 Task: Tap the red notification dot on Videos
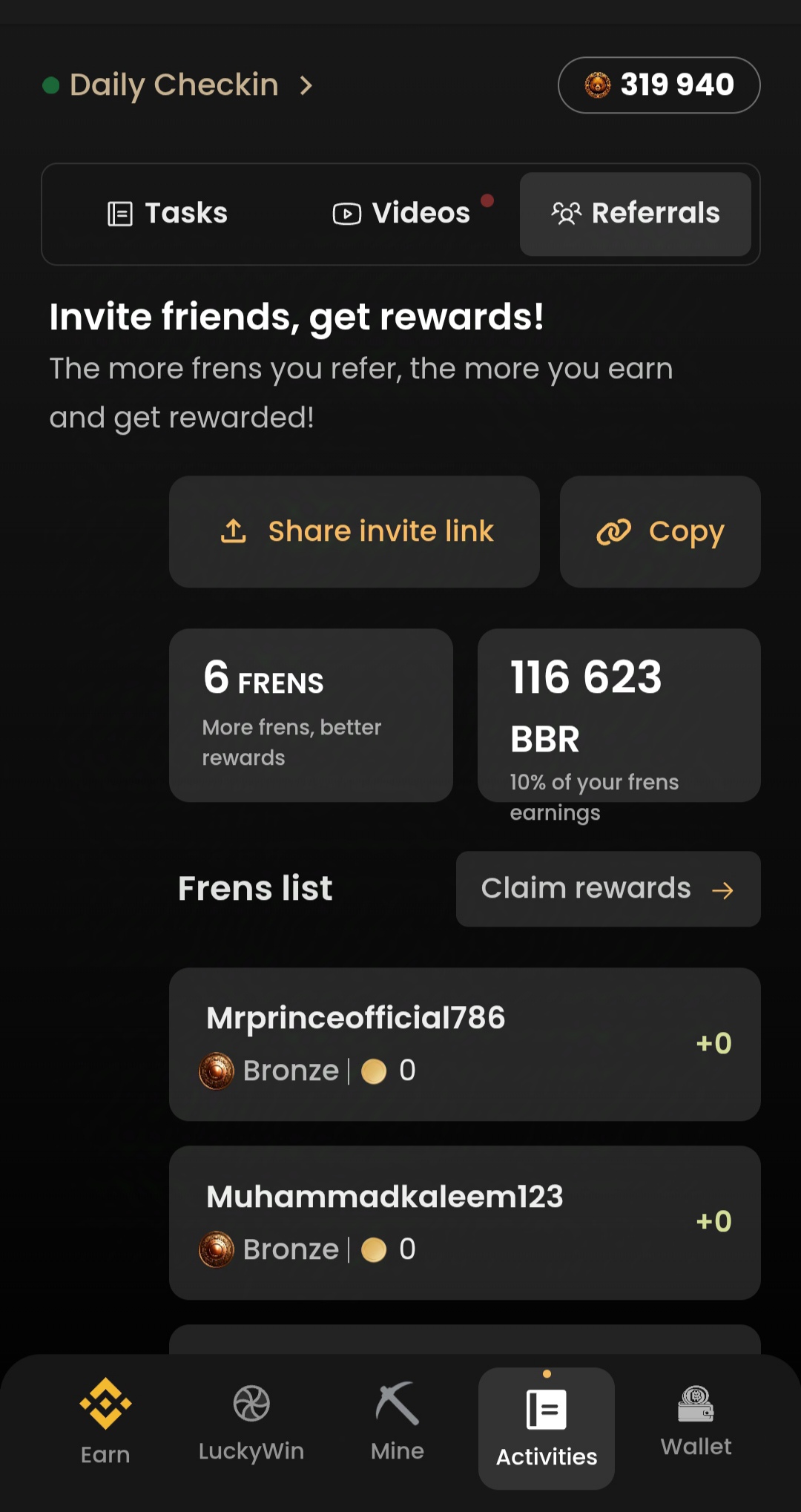[x=487, y=199]
